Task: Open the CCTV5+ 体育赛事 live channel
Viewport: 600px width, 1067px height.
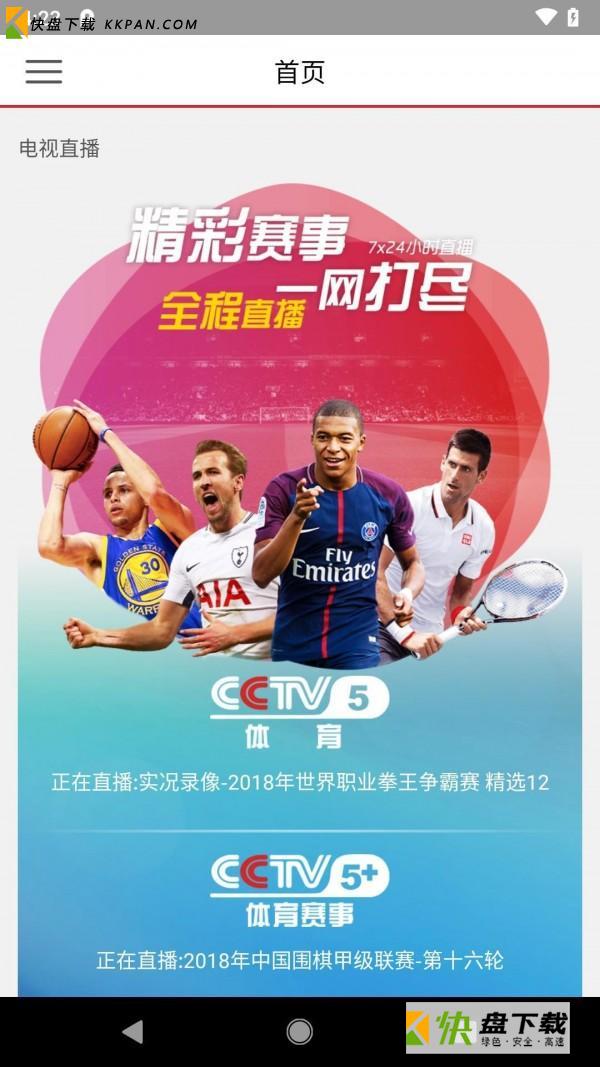Action: pos(299,889)
